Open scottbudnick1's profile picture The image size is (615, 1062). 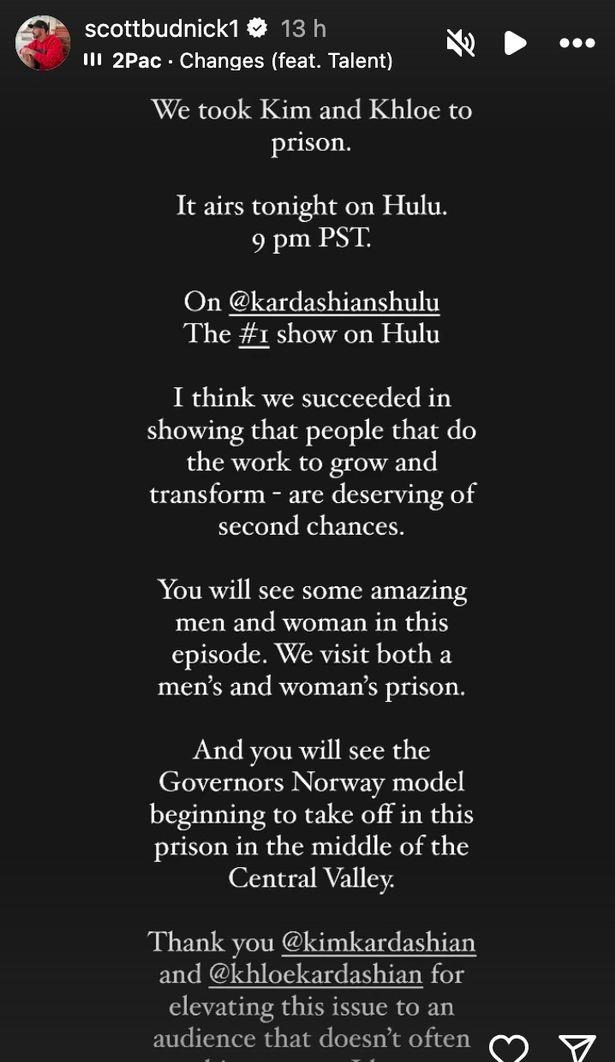point(42,43)
